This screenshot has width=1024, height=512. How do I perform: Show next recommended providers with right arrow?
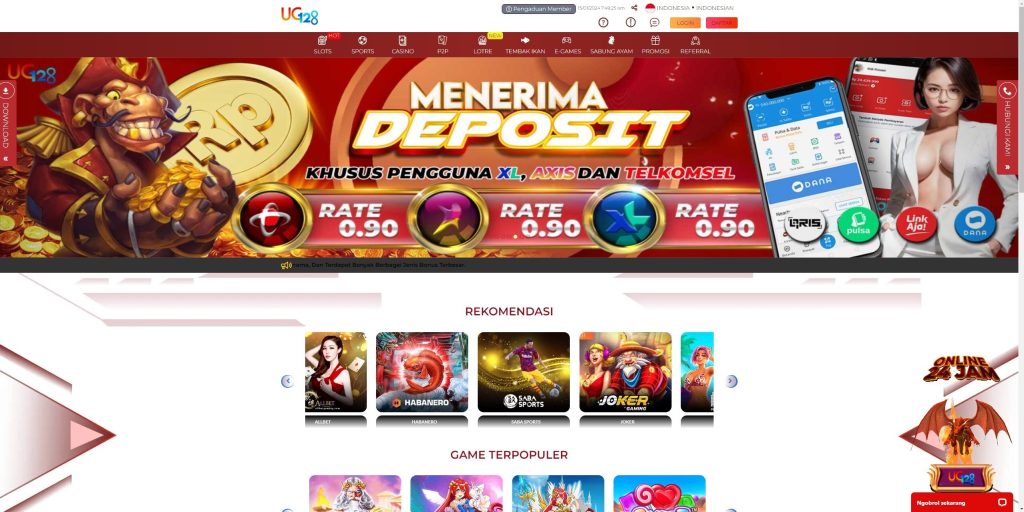pos(731,381)
